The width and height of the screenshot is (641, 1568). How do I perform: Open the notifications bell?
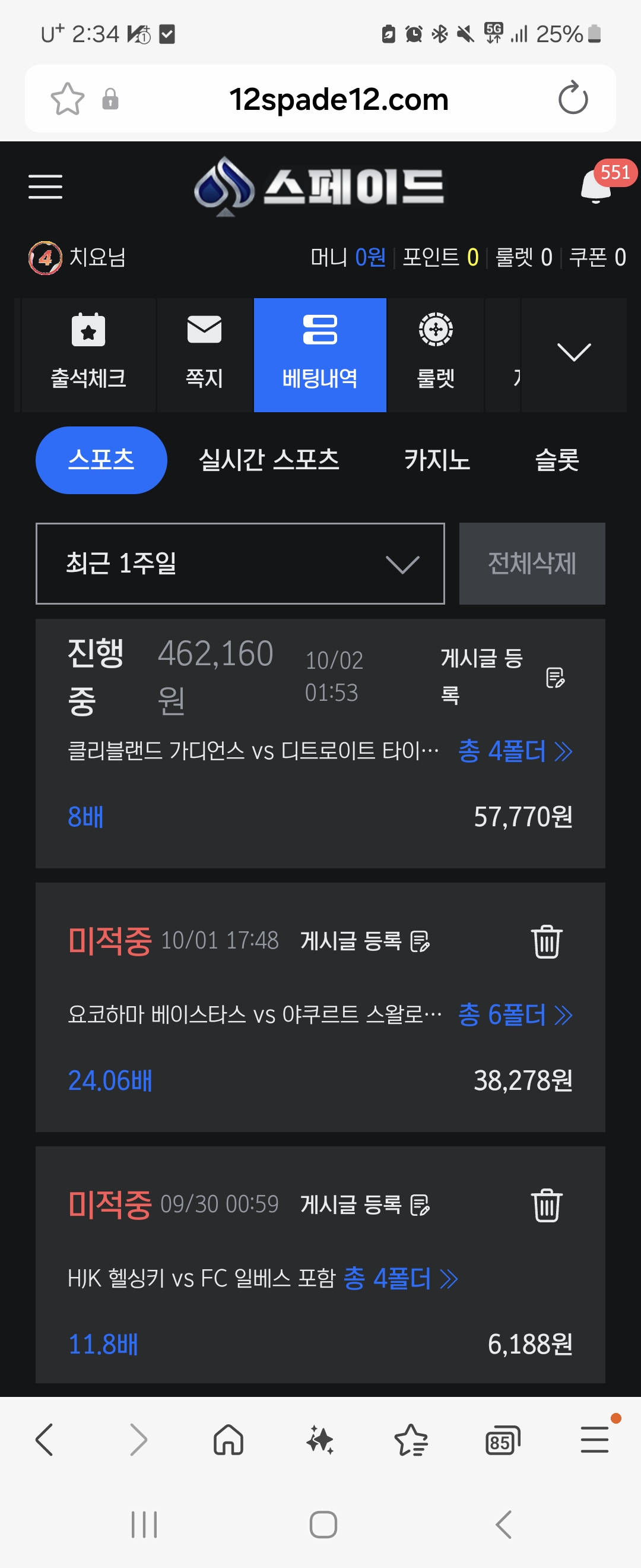click(596, 186)
